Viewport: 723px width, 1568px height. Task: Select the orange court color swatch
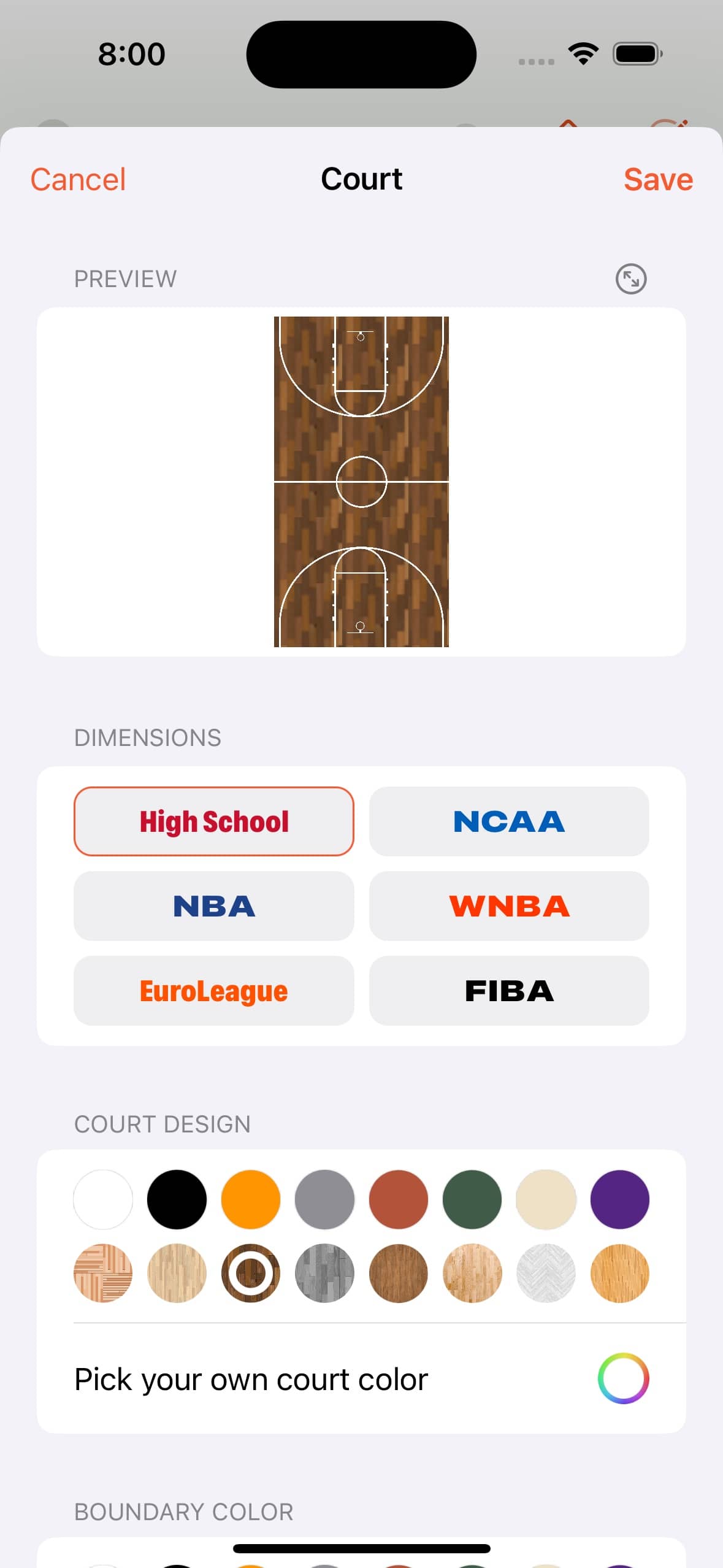tap(251, 1199)
